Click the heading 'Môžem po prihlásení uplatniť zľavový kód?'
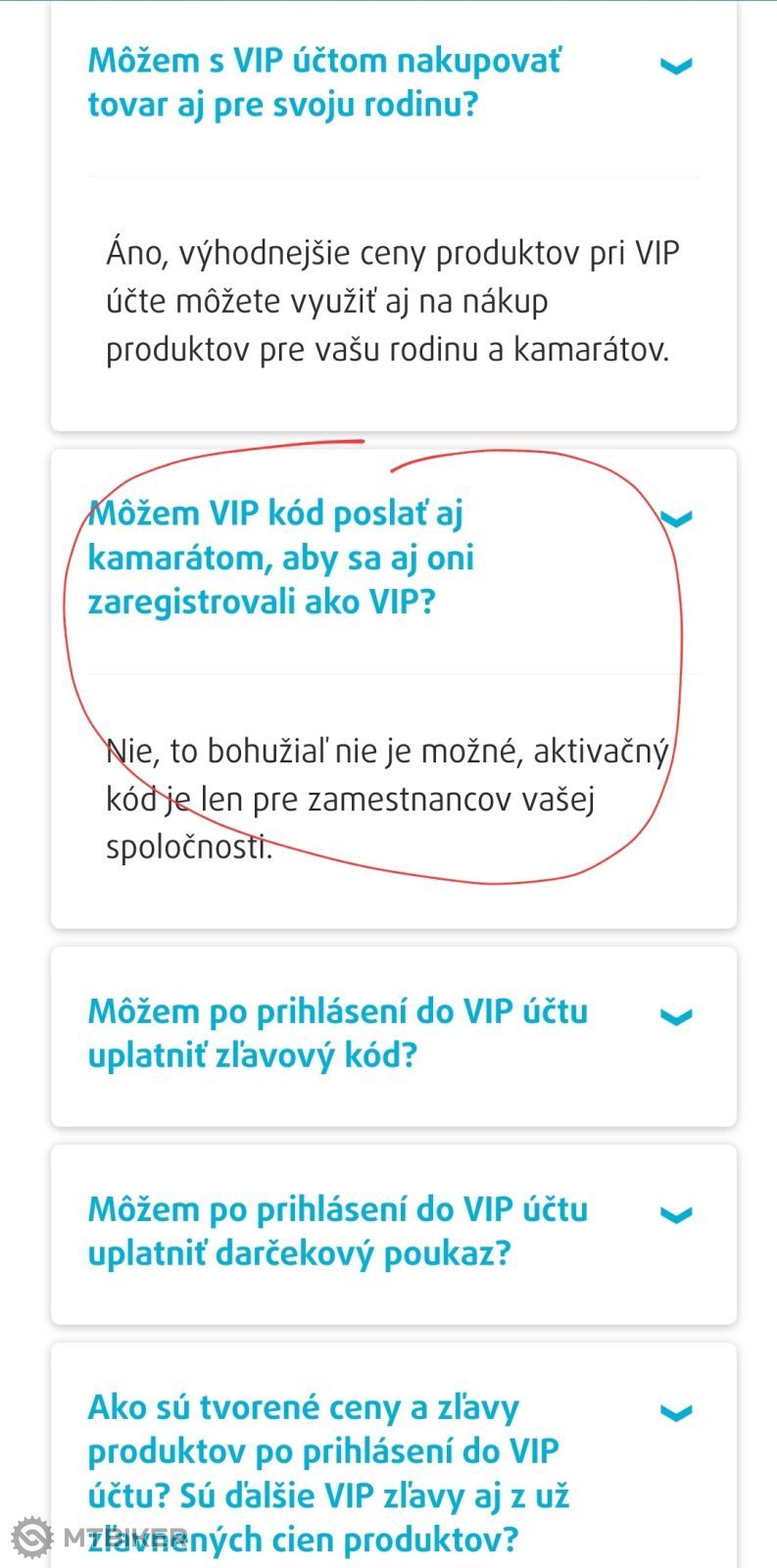Viewport: 777px width, 1568px height. tap(337, 1032)
